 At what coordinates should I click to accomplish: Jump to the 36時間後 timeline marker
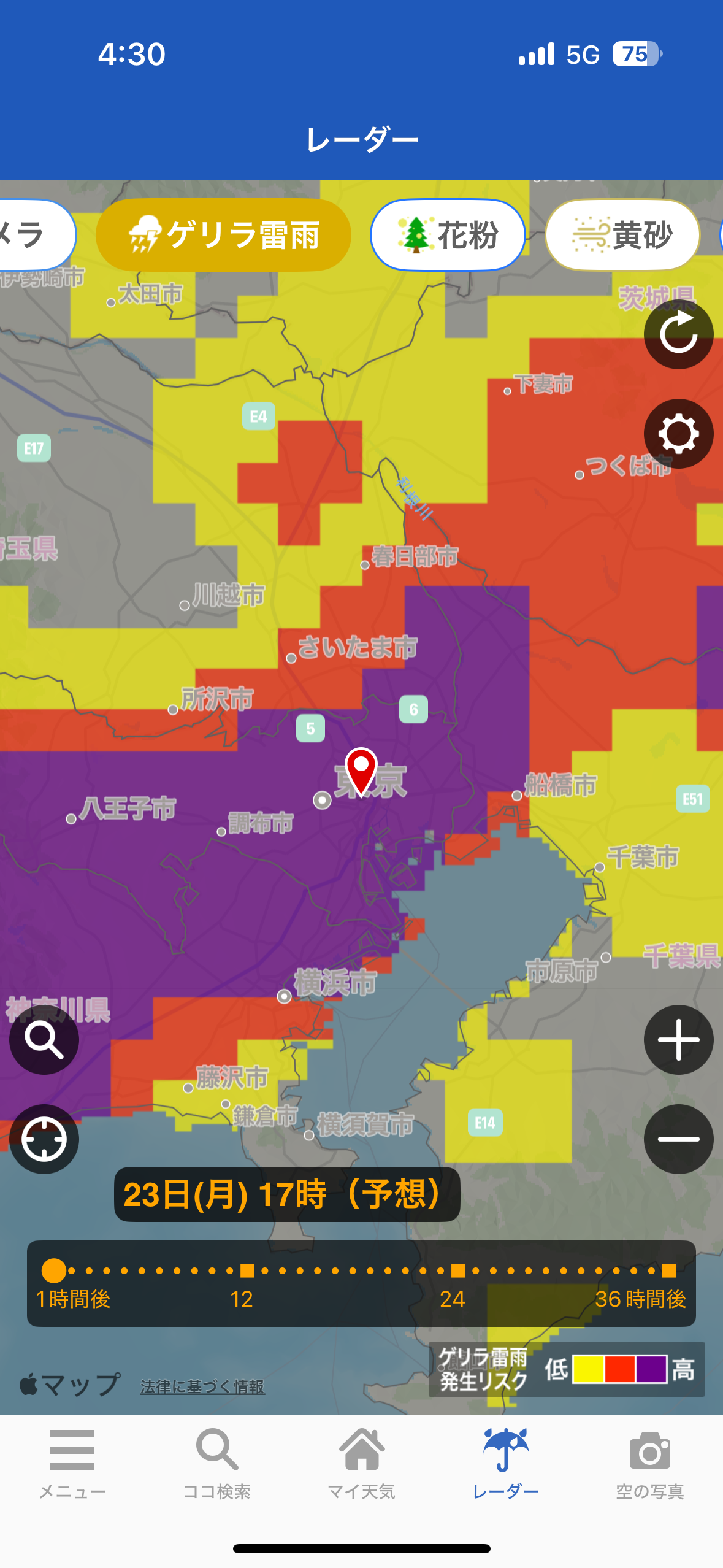pyautogui.click(x=669, y=1270)
